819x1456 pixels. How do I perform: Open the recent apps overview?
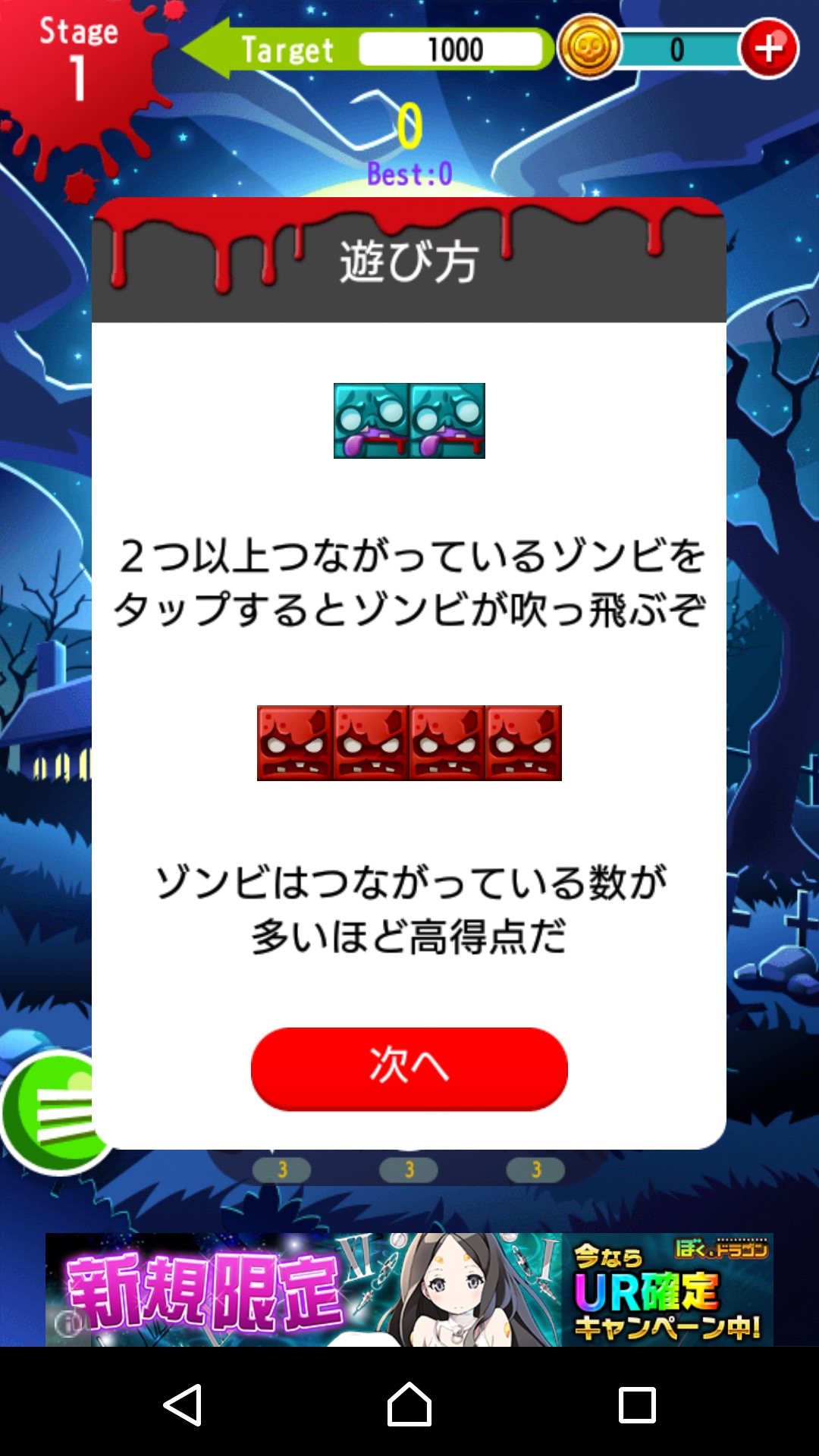[636, 1404]
